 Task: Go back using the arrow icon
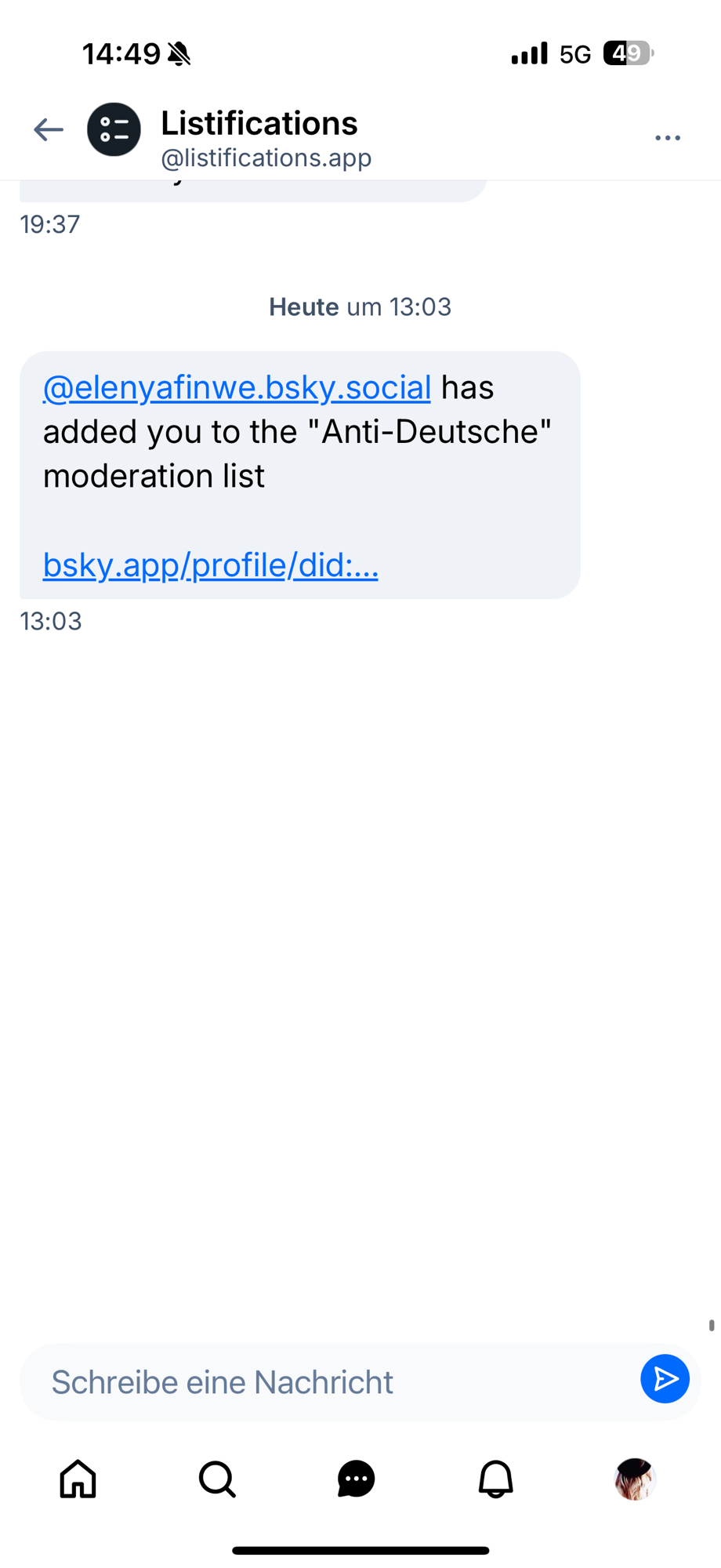49,129
